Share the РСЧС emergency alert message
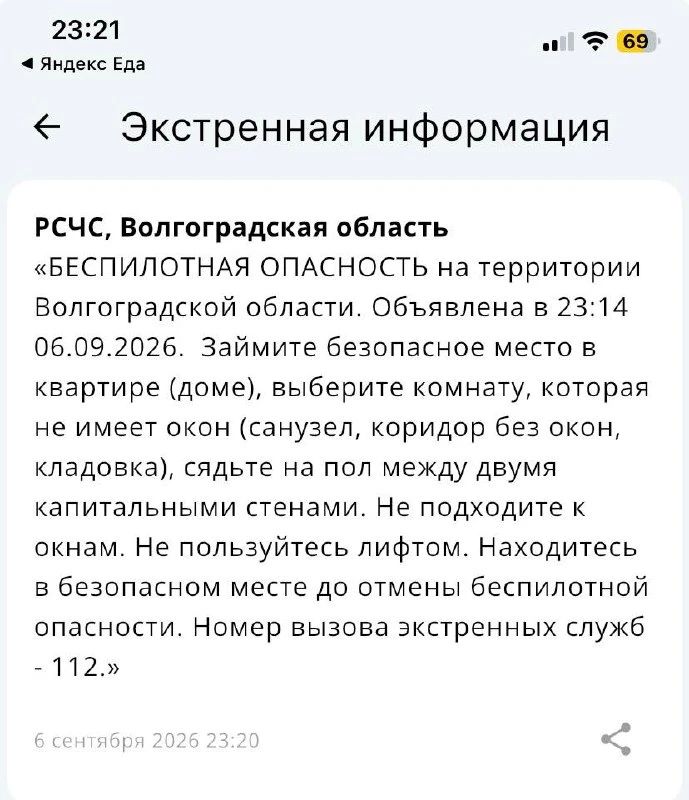The width and height of the screenshot is (689, 800). pos(616,739)
